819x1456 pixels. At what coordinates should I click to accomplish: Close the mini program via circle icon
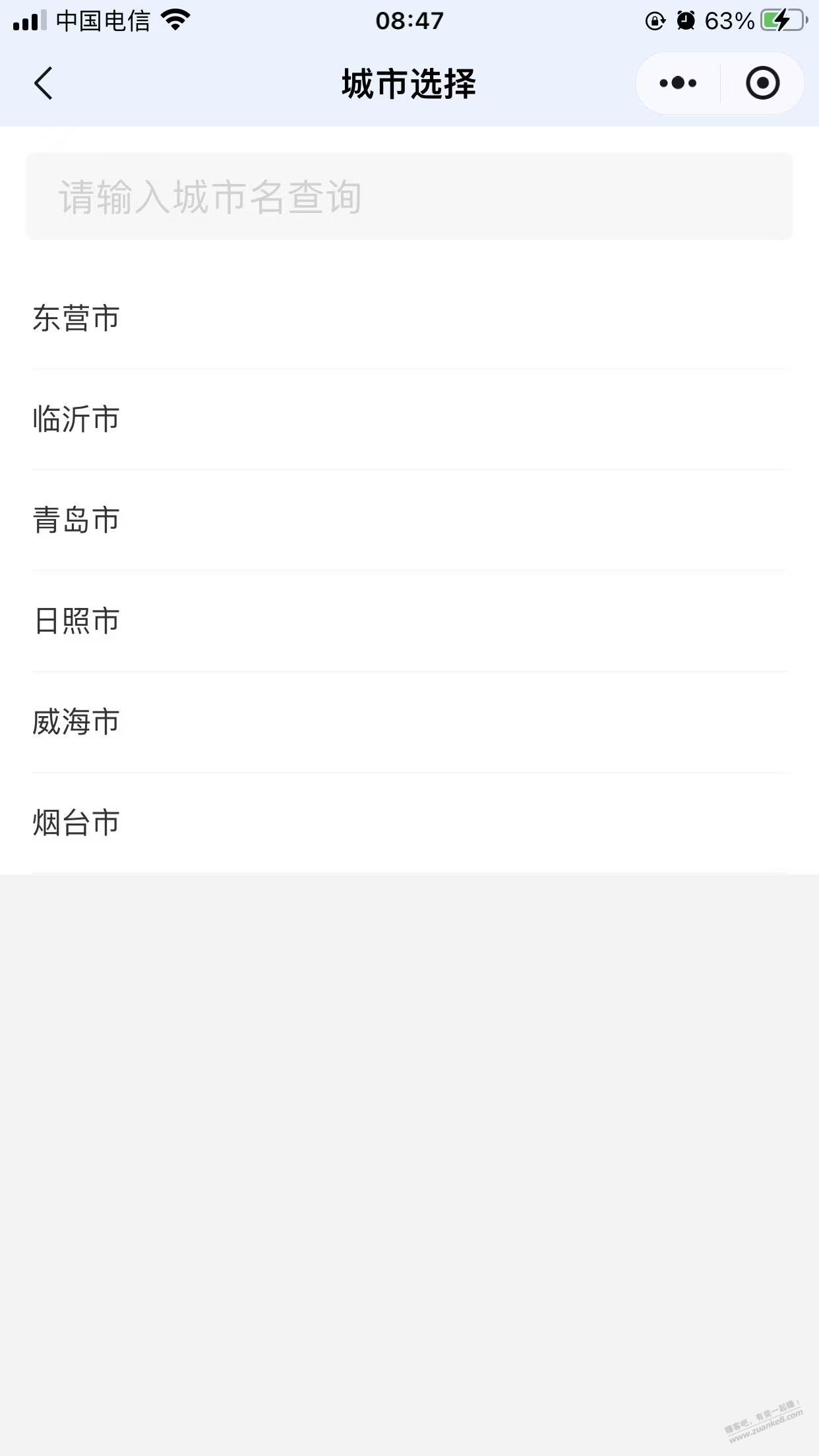(762, 83)
